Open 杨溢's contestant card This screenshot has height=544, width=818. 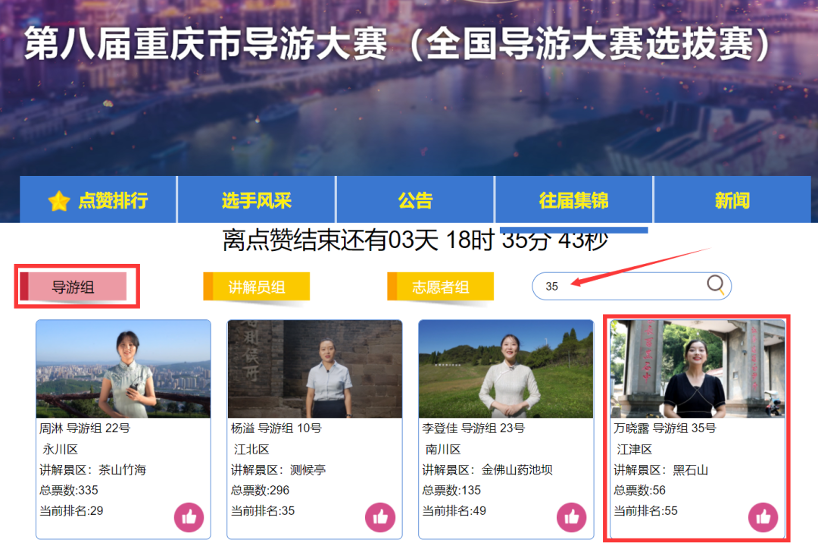(x=314, y=369)
